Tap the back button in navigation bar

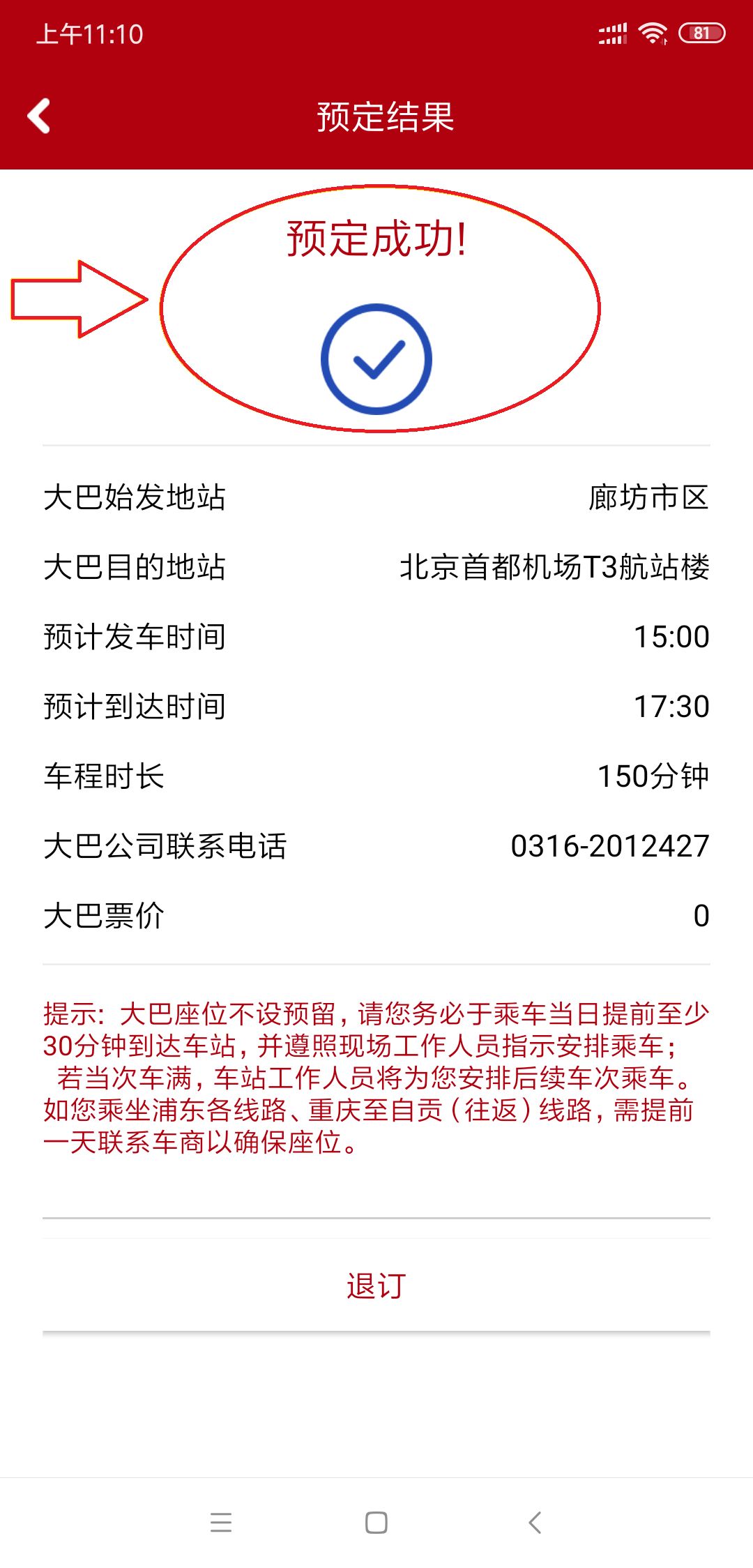click(533, 1522)
